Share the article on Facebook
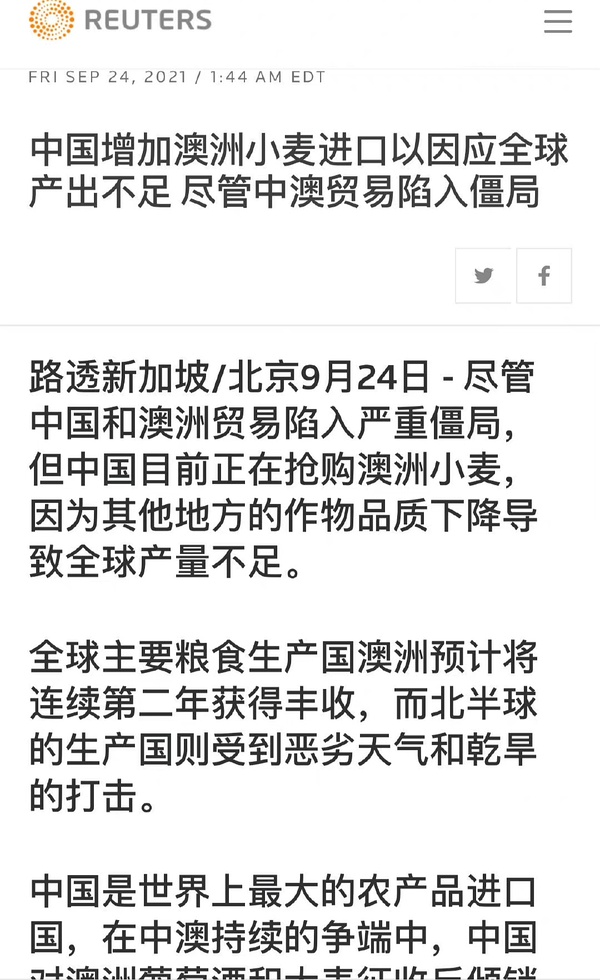 point(544,275)
